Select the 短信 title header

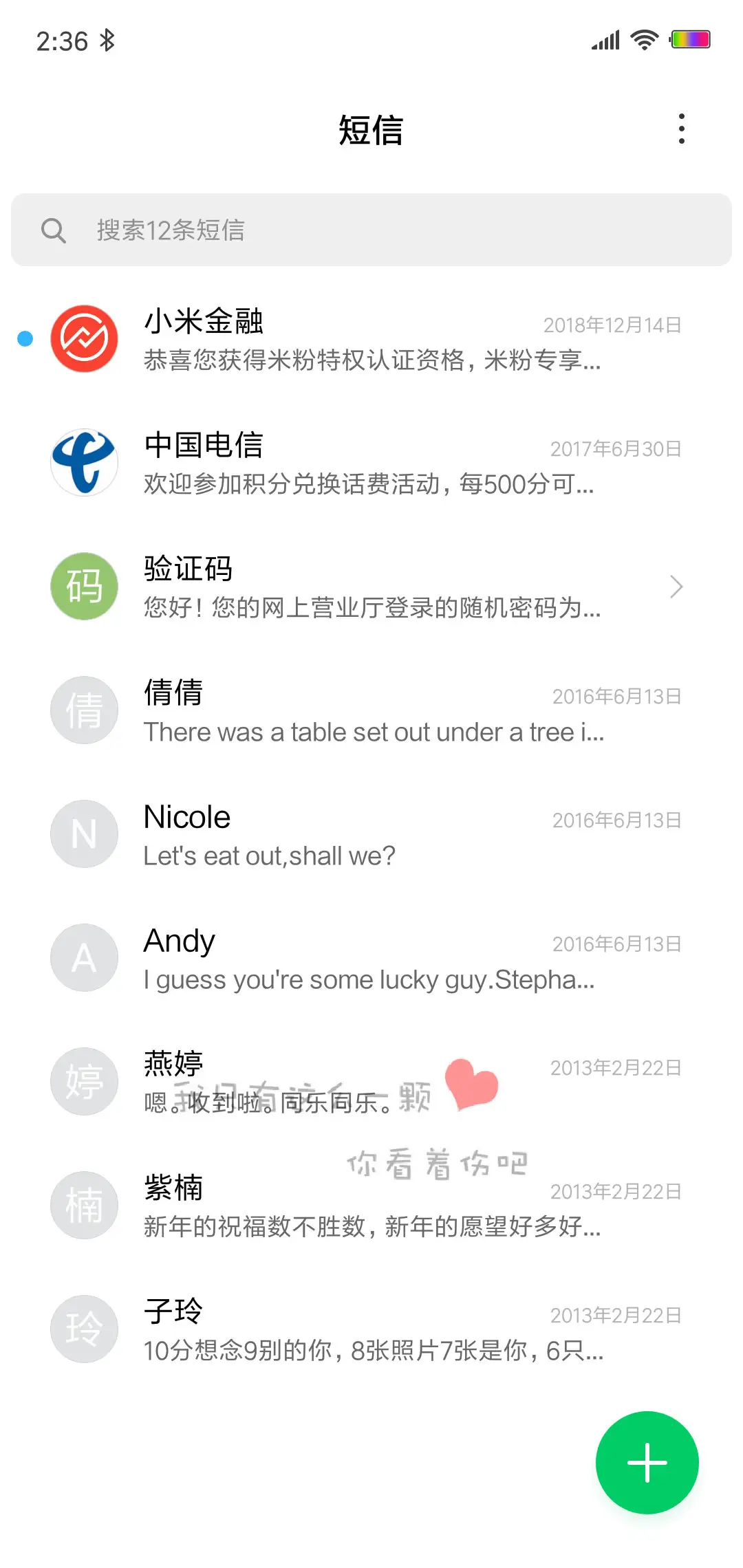(x=371, y=131)
